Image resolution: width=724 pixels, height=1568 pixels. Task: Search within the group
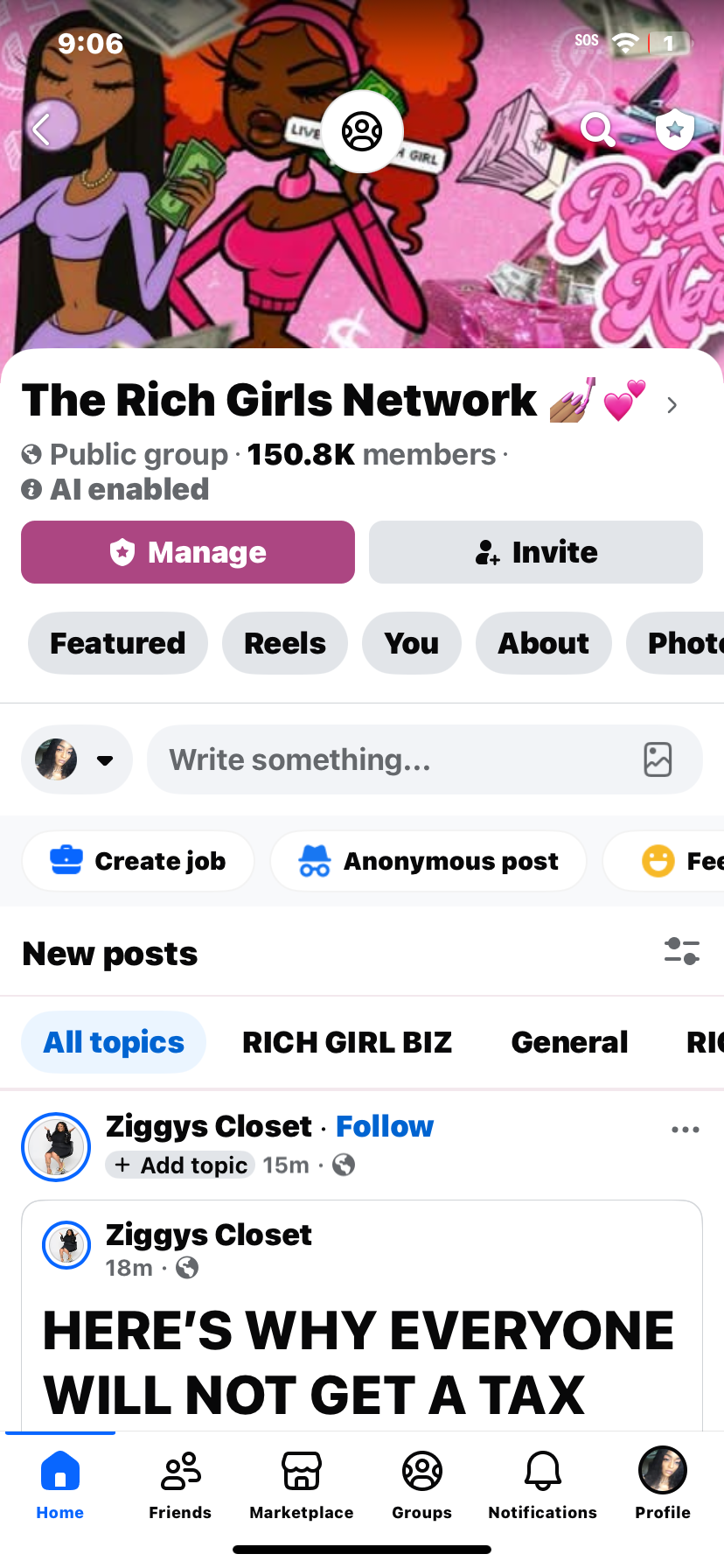598,130
